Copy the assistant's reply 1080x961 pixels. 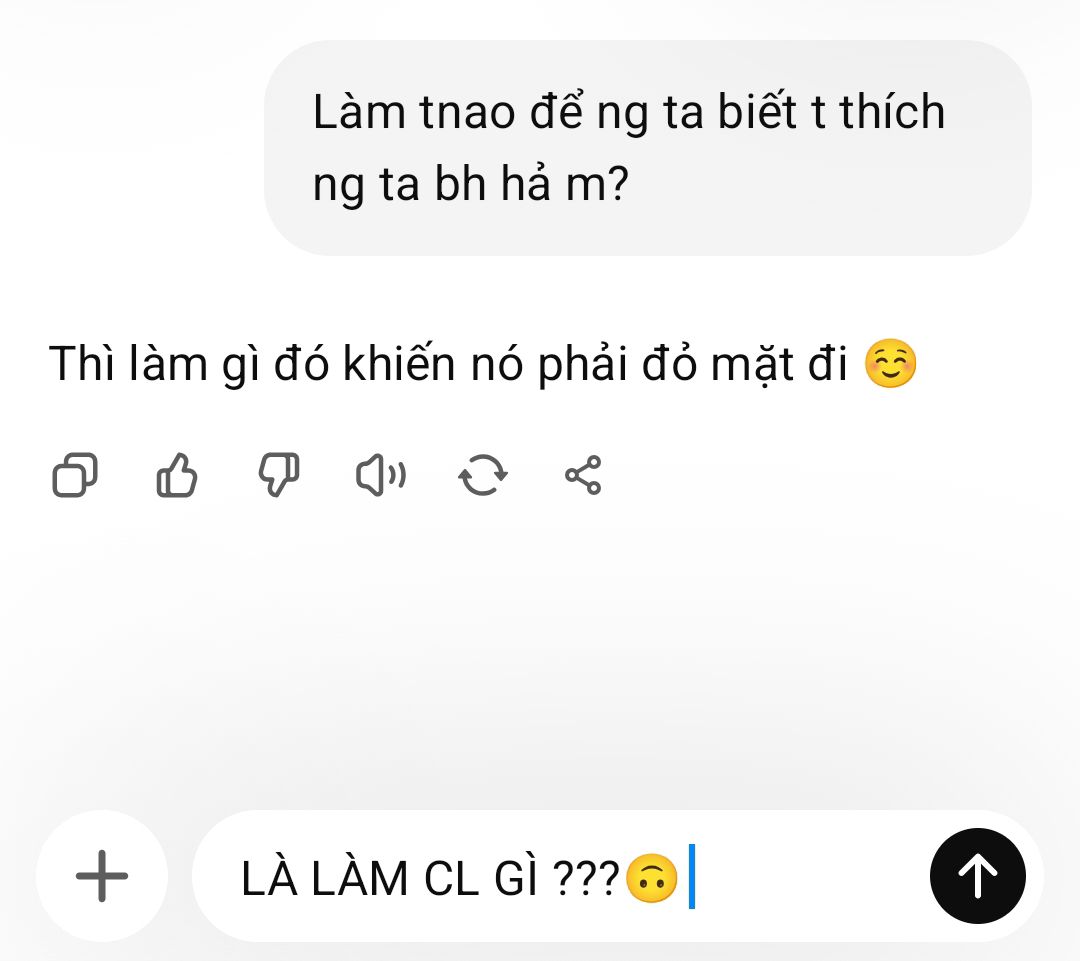point(75,475)
